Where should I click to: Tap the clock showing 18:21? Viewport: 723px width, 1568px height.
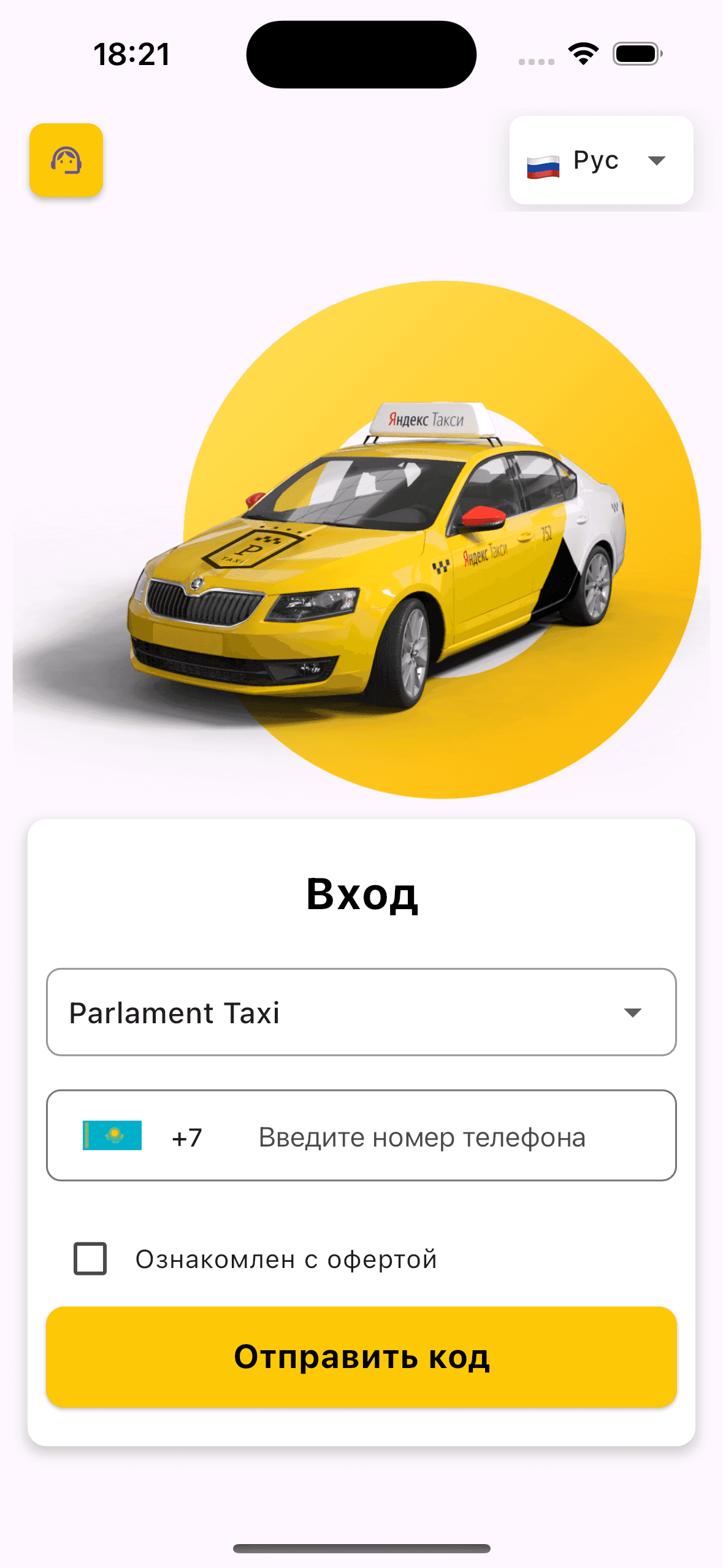[131, 54]
